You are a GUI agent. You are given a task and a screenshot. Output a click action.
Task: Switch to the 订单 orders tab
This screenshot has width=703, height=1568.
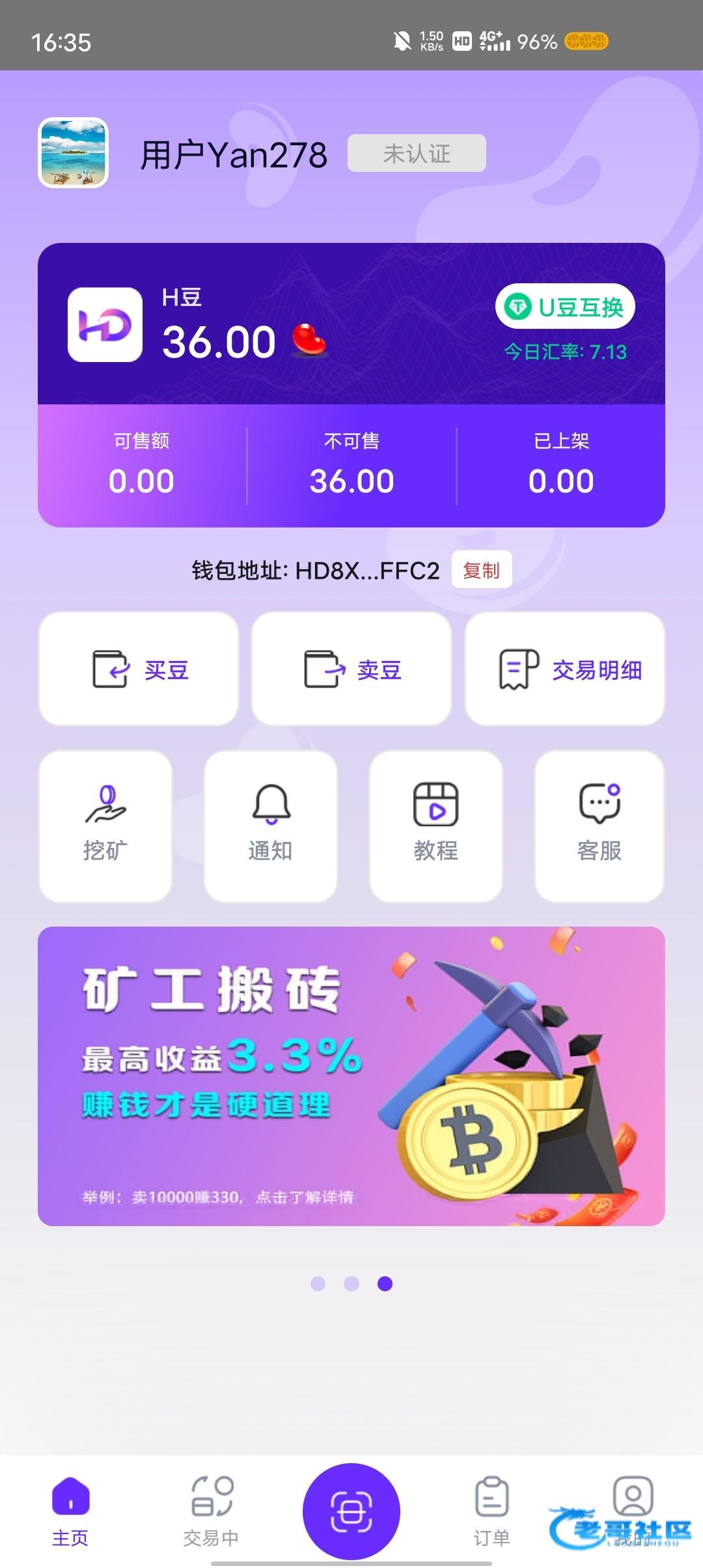(492, 1511)
